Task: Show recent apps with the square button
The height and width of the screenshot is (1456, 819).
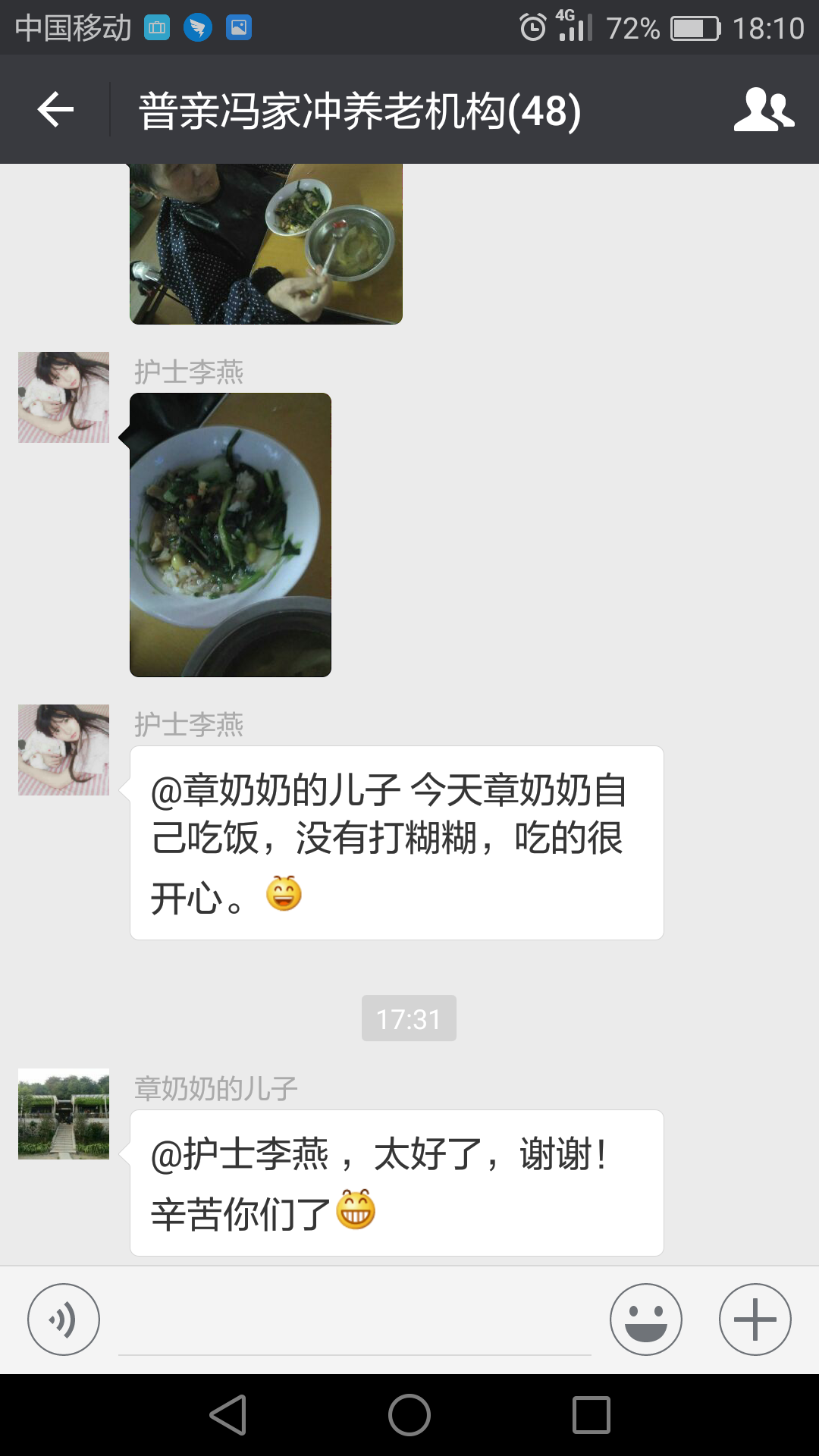Action: (x=591, y=1415)
